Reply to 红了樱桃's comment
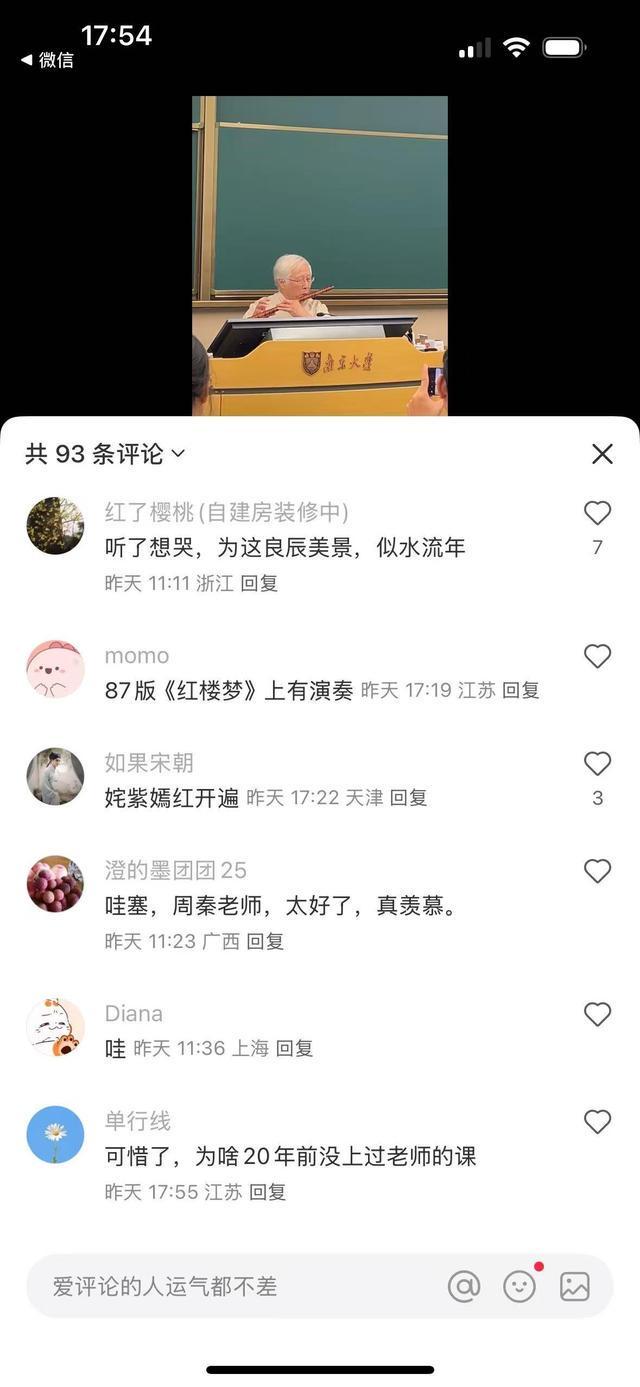Image resolution: width=640 pixels, height=1387 pixels. click(259, 583)
